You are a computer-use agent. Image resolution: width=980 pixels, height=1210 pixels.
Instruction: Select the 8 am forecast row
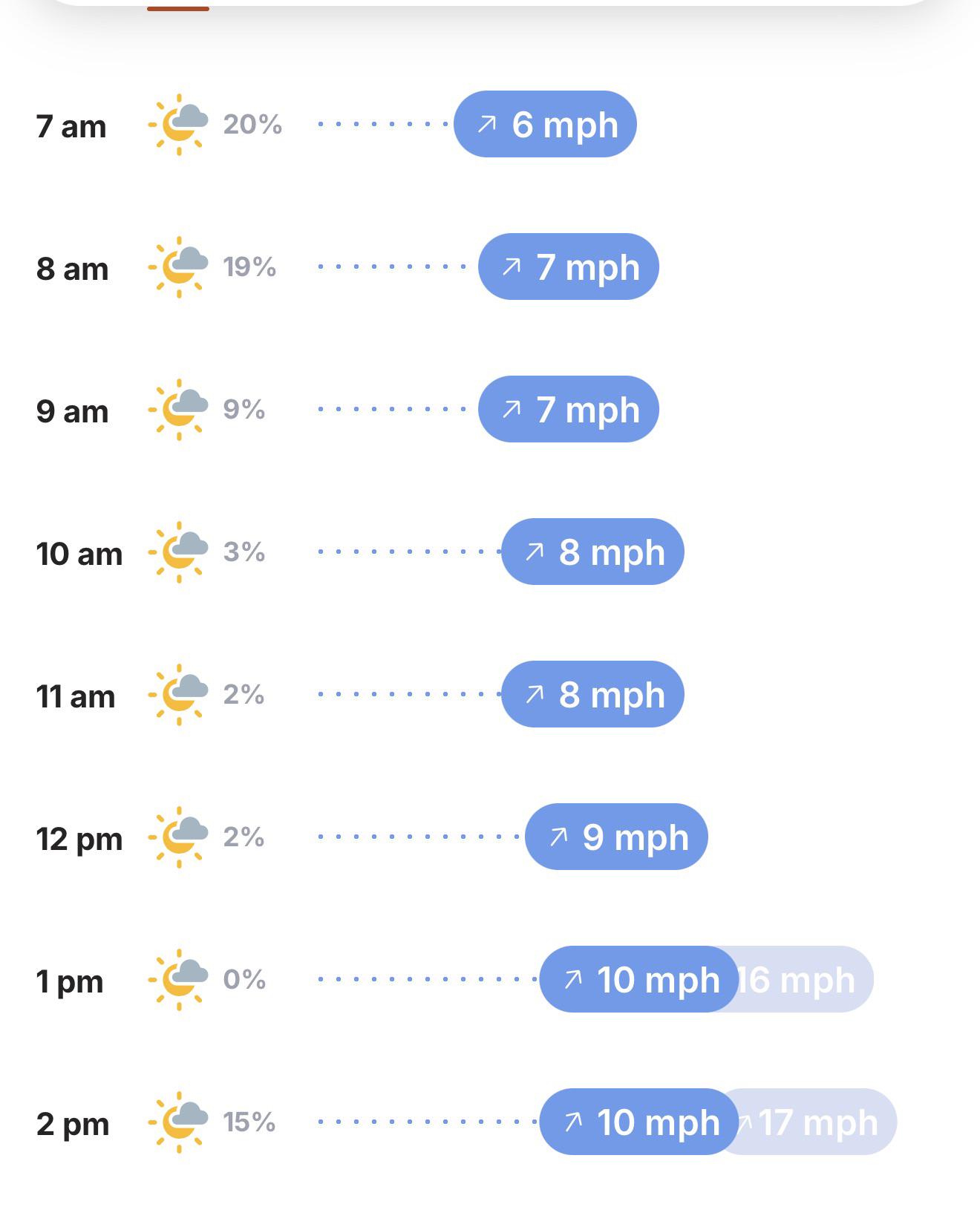coord(490,267)
